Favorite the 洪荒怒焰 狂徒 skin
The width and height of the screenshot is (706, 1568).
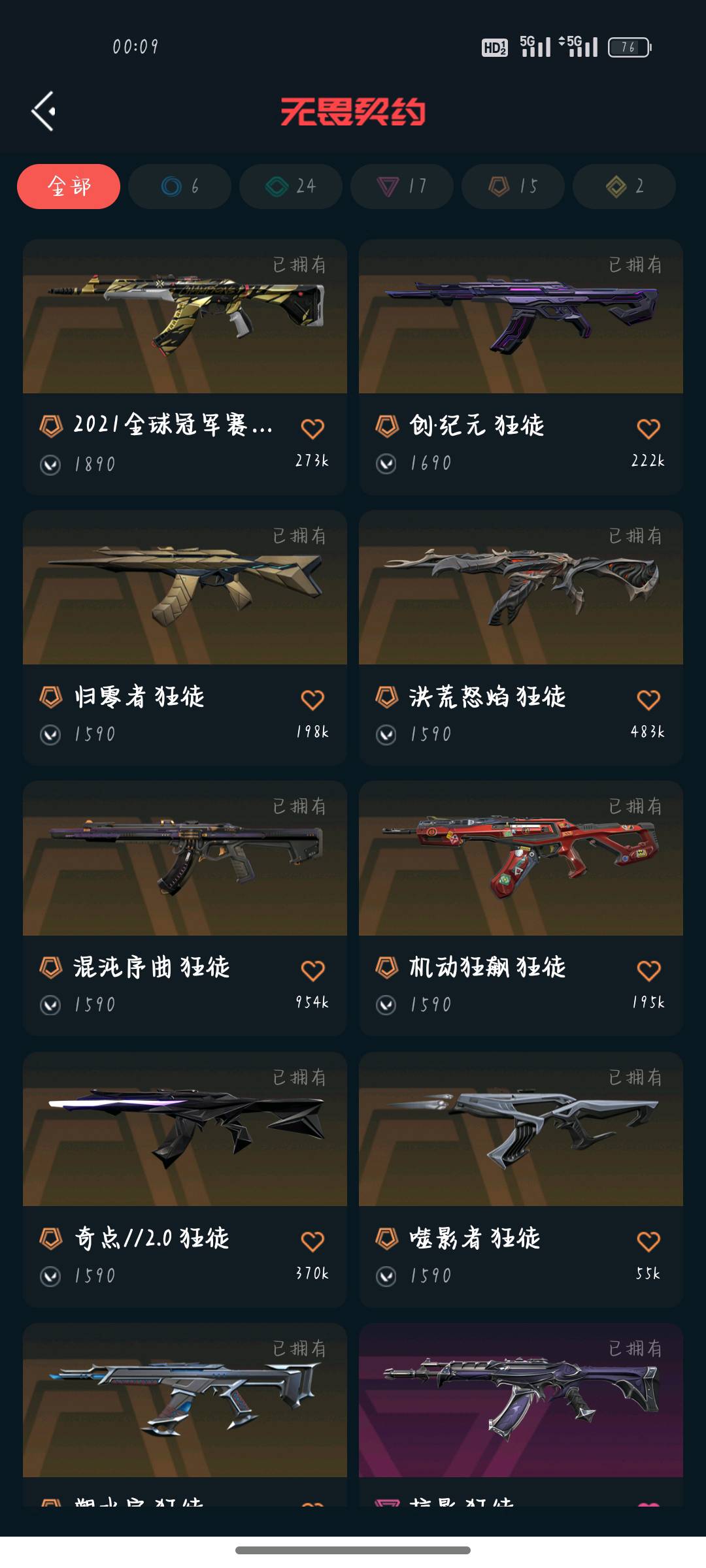click(648, 700)
